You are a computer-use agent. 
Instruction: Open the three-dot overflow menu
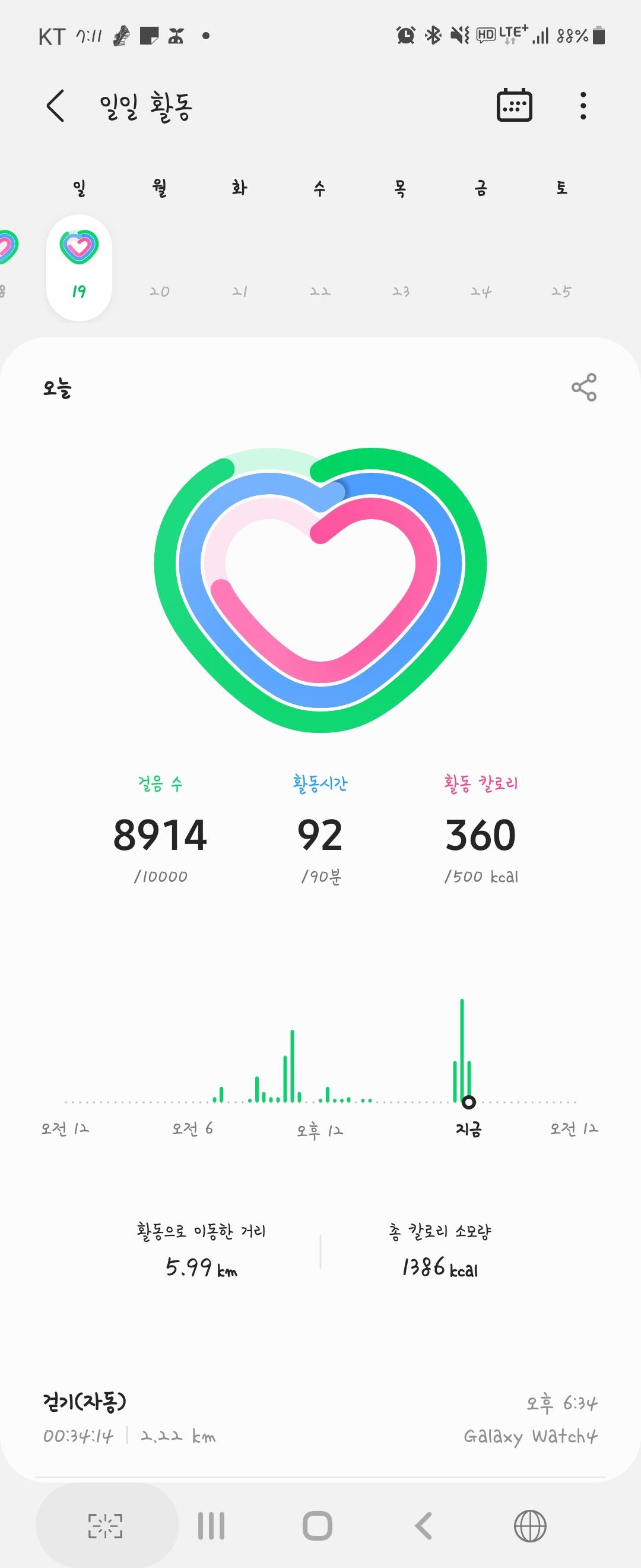(583, 106)
